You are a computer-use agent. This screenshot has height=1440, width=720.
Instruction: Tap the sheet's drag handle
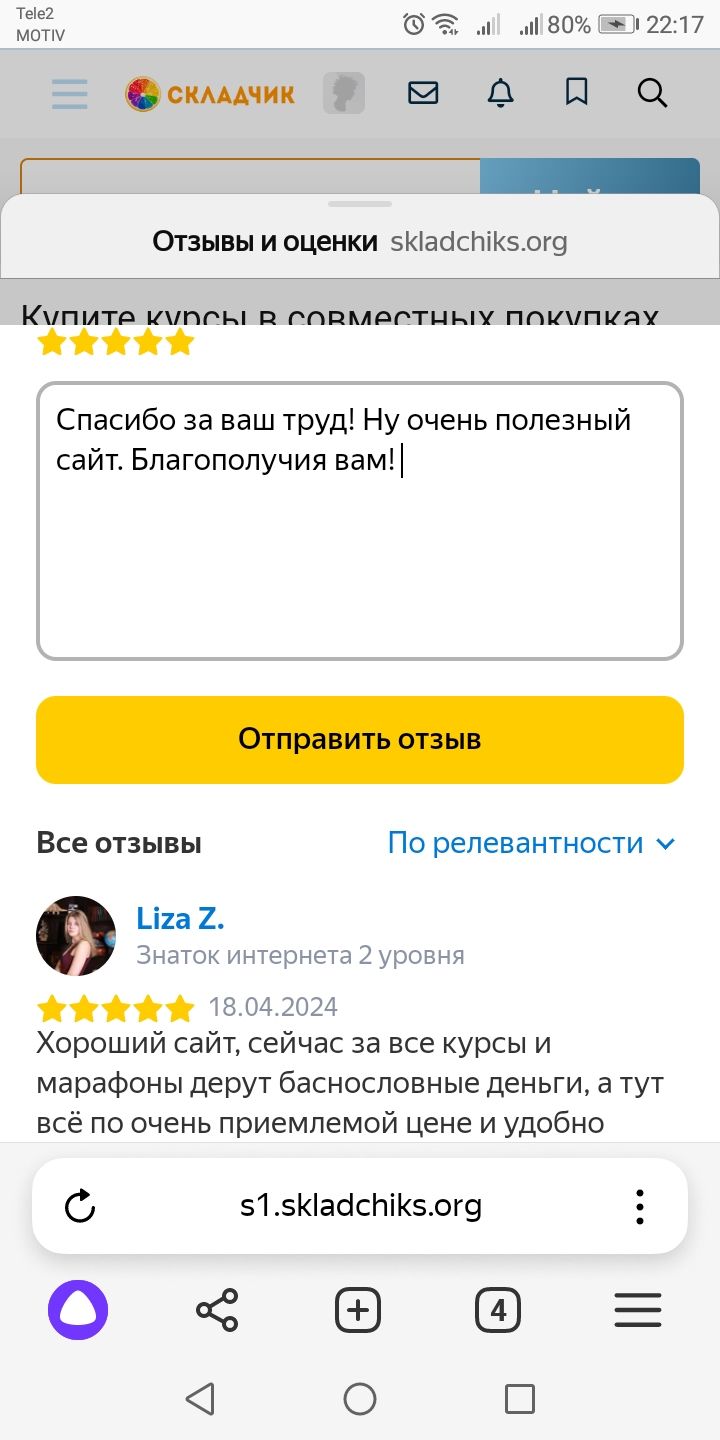point(360,204)
